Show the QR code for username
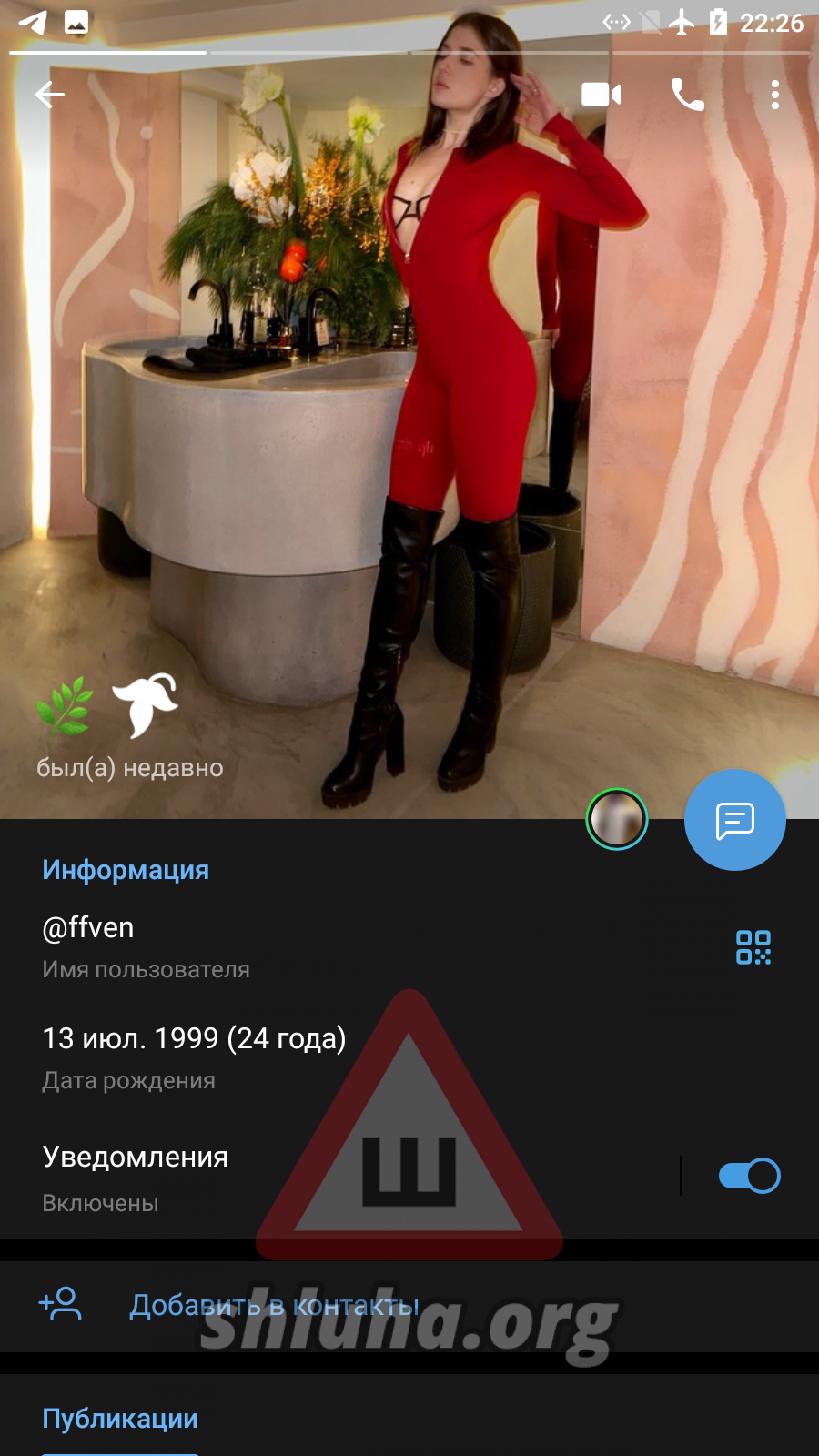 pos(753,947)
